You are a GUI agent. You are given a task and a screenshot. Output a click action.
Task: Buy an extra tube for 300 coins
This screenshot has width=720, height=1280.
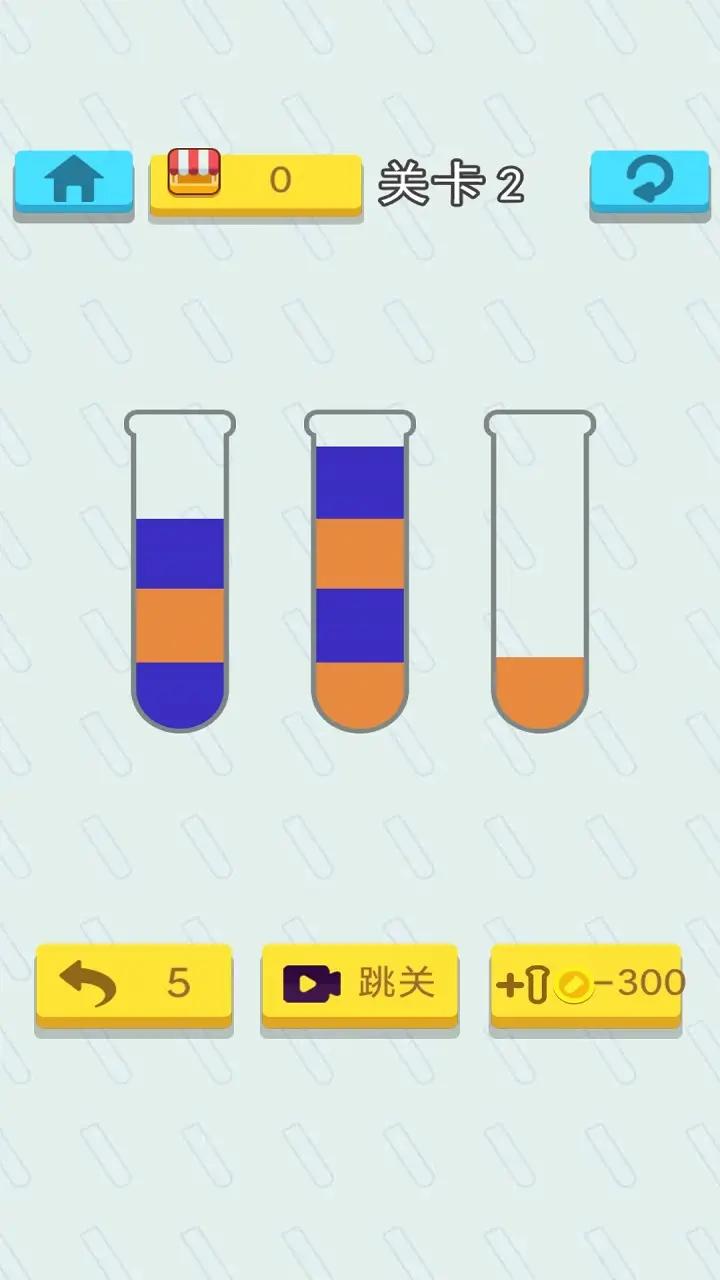(x=586, y=983)
